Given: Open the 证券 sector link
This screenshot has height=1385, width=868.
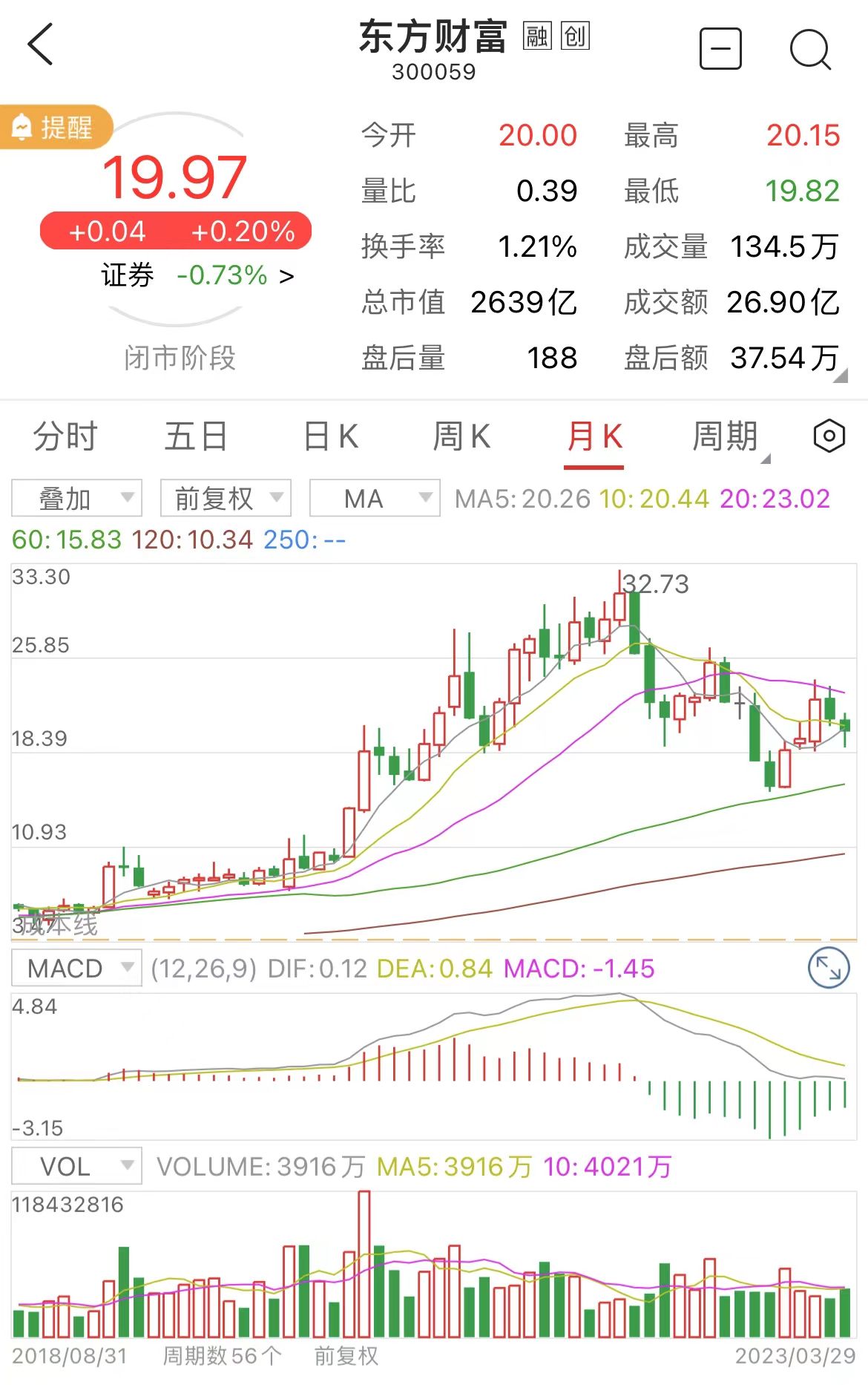Looking at the screenshot, I should pos(197,276).
